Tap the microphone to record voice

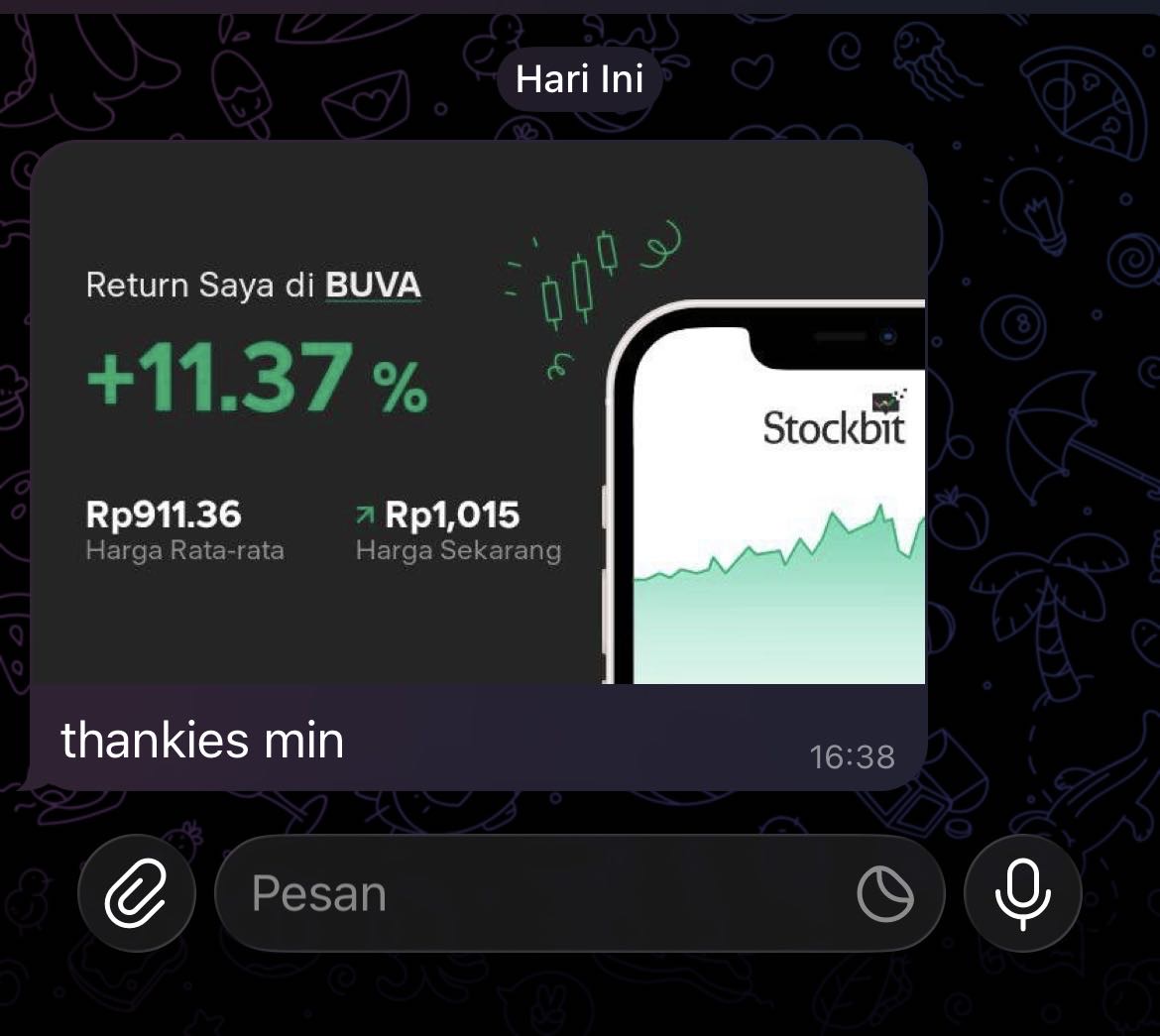coord(1022,893)
